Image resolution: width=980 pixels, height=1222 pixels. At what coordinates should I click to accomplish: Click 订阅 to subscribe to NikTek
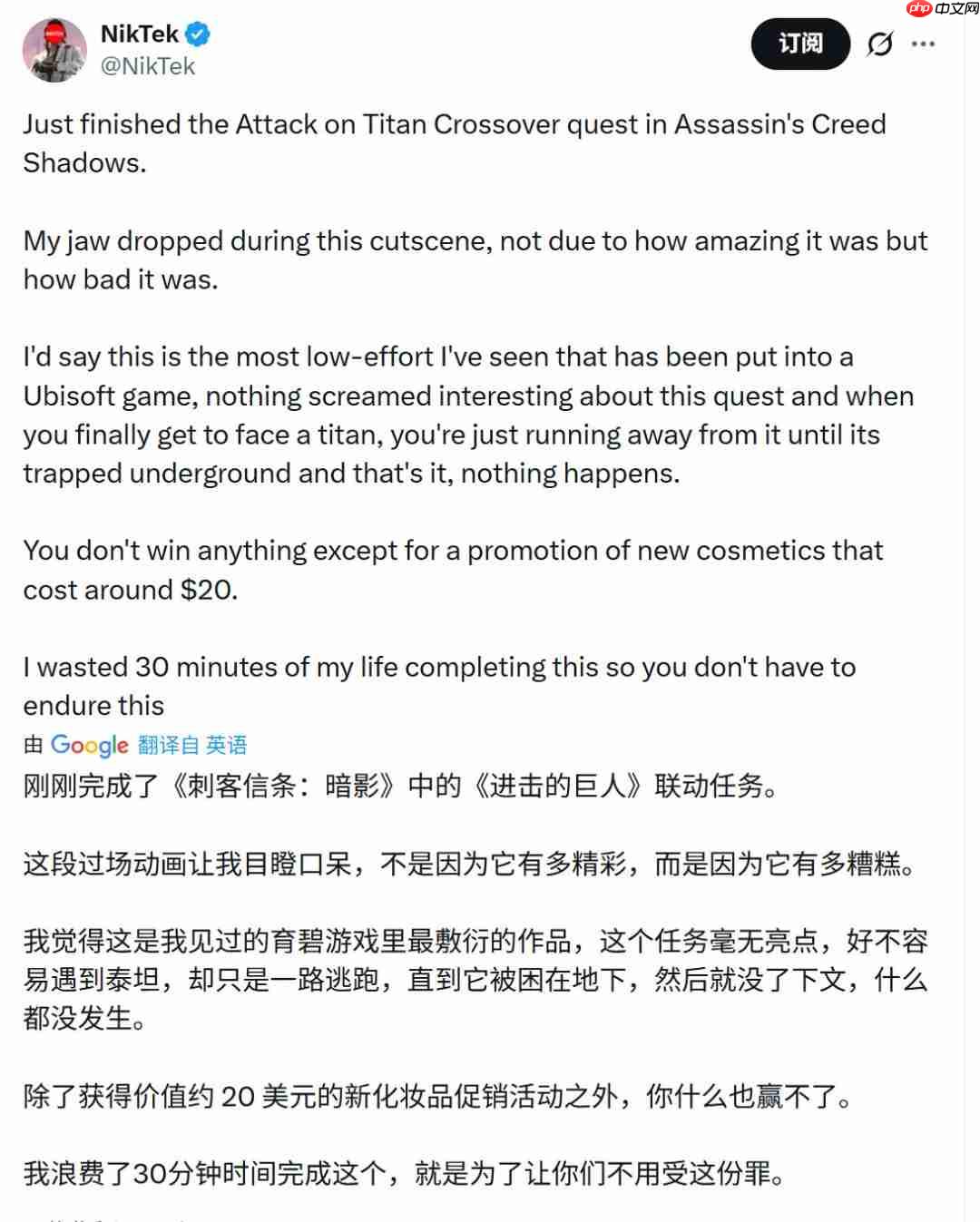[799, 43]
